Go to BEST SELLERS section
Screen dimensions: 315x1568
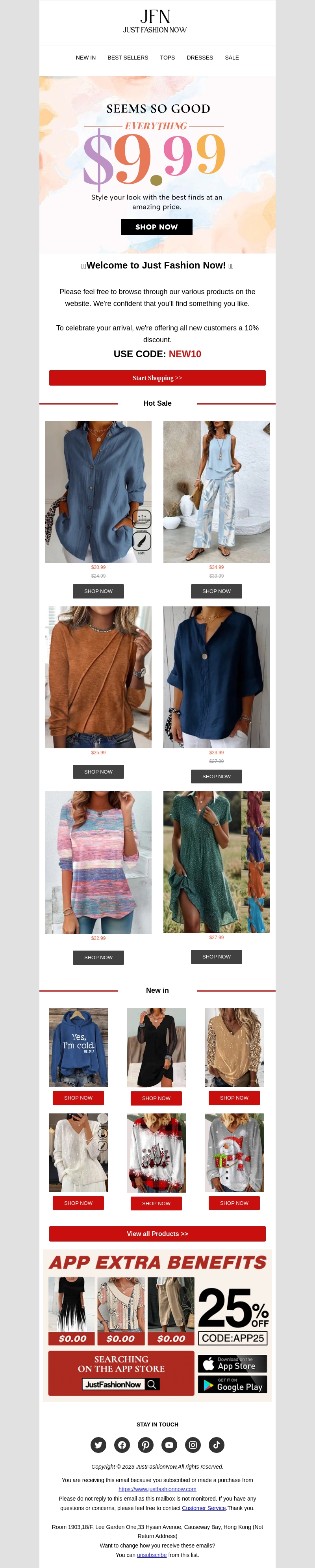click(128, 58)
